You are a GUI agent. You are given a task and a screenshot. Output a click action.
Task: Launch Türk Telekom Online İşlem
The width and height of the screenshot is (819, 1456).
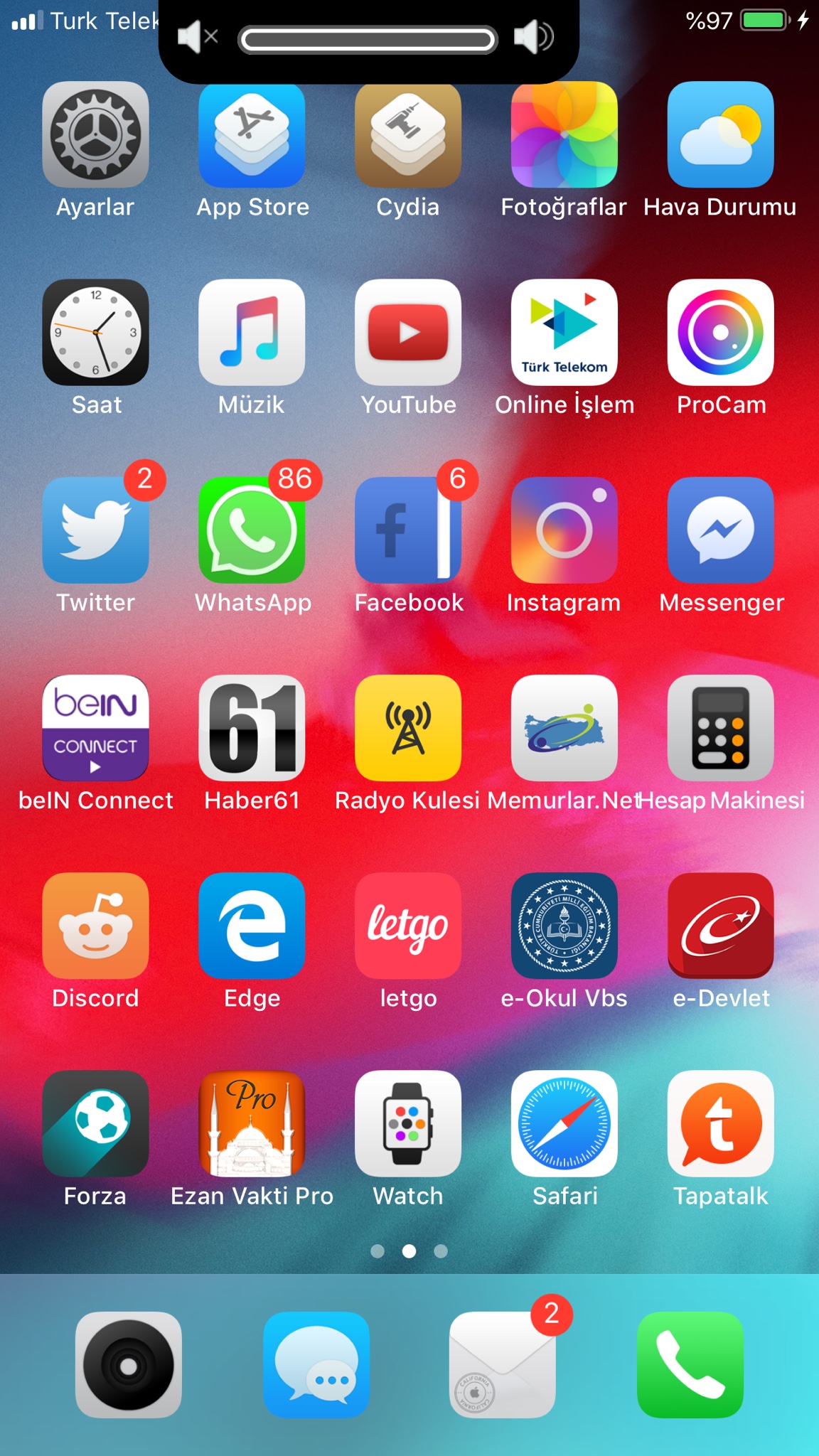point(564,332)
